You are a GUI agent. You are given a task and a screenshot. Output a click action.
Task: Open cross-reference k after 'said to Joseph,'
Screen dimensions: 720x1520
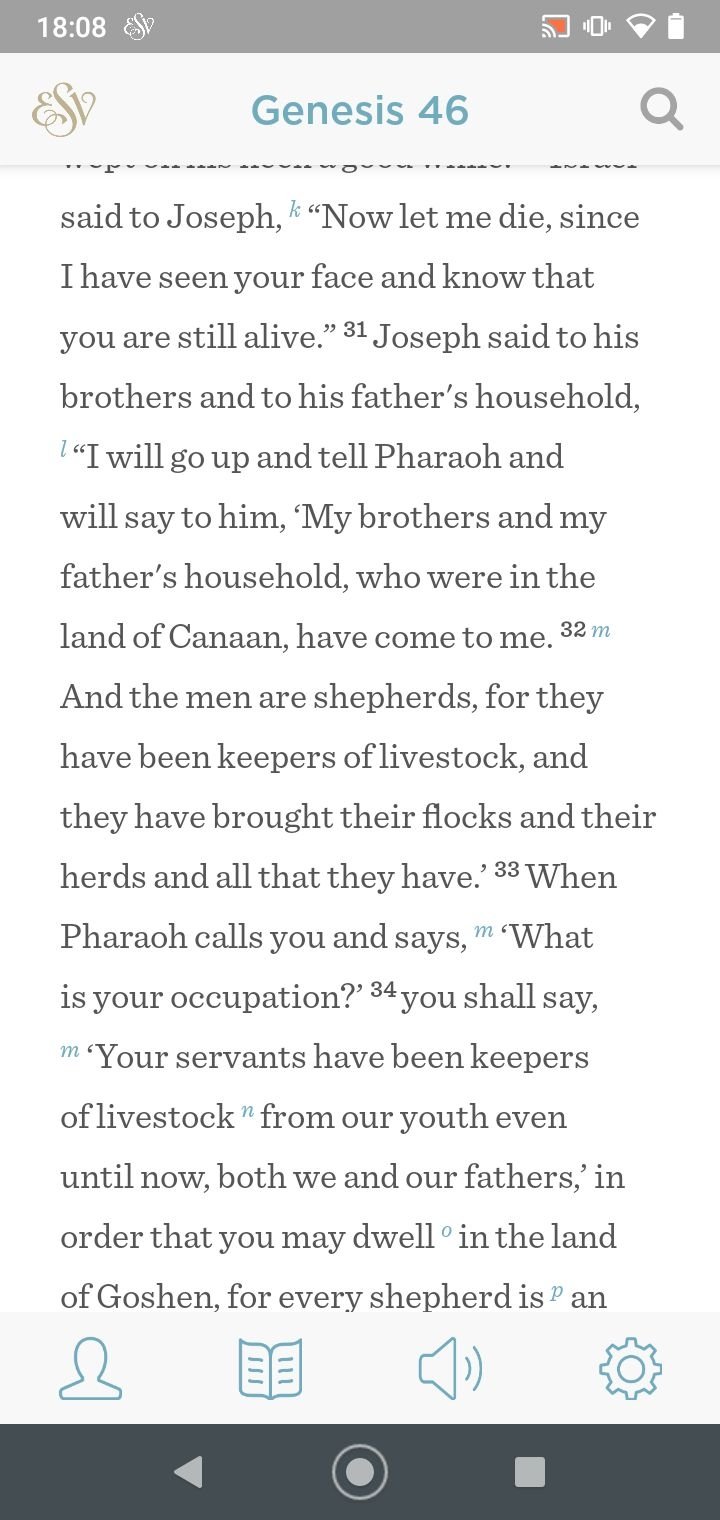click(x=295, y=209)
